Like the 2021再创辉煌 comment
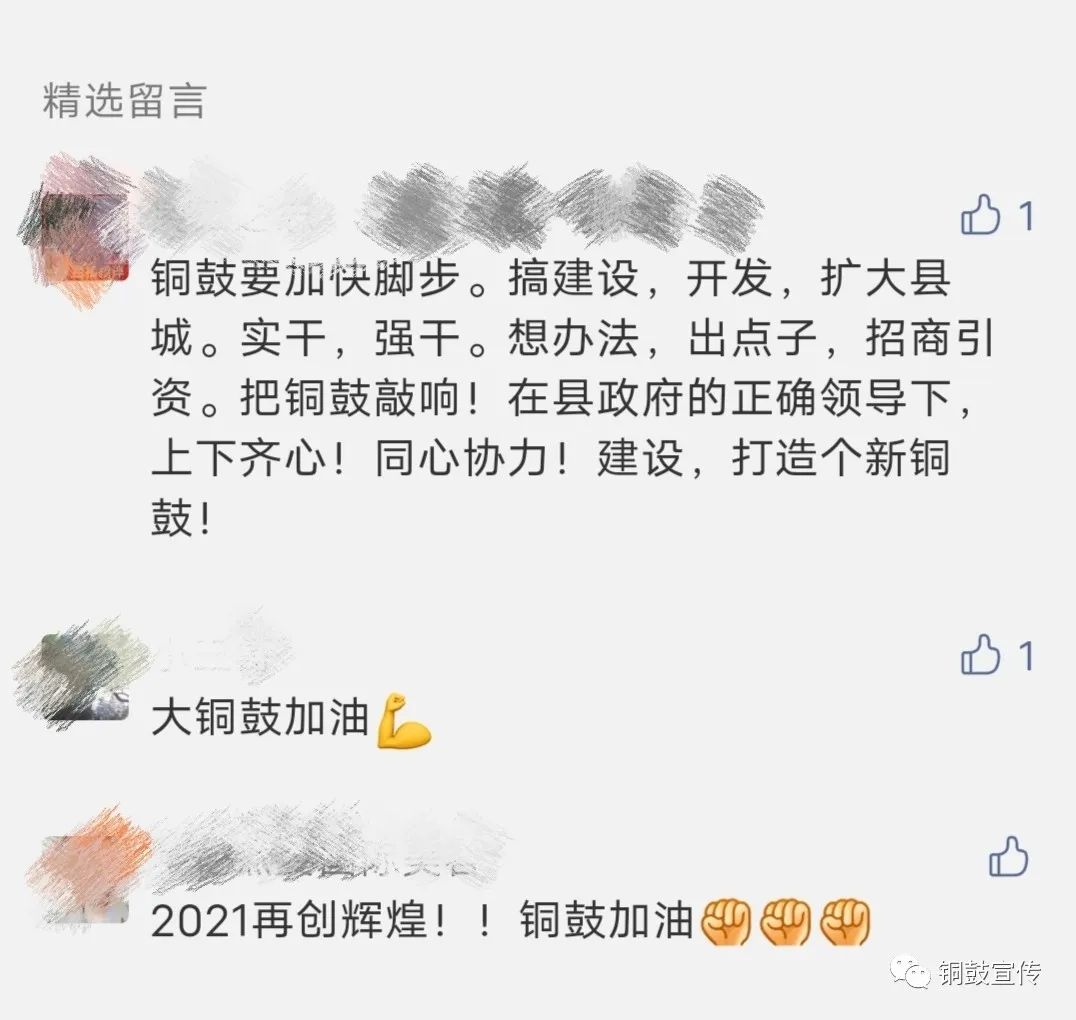This screenshot has height=1020, width=1076. 1008,857
